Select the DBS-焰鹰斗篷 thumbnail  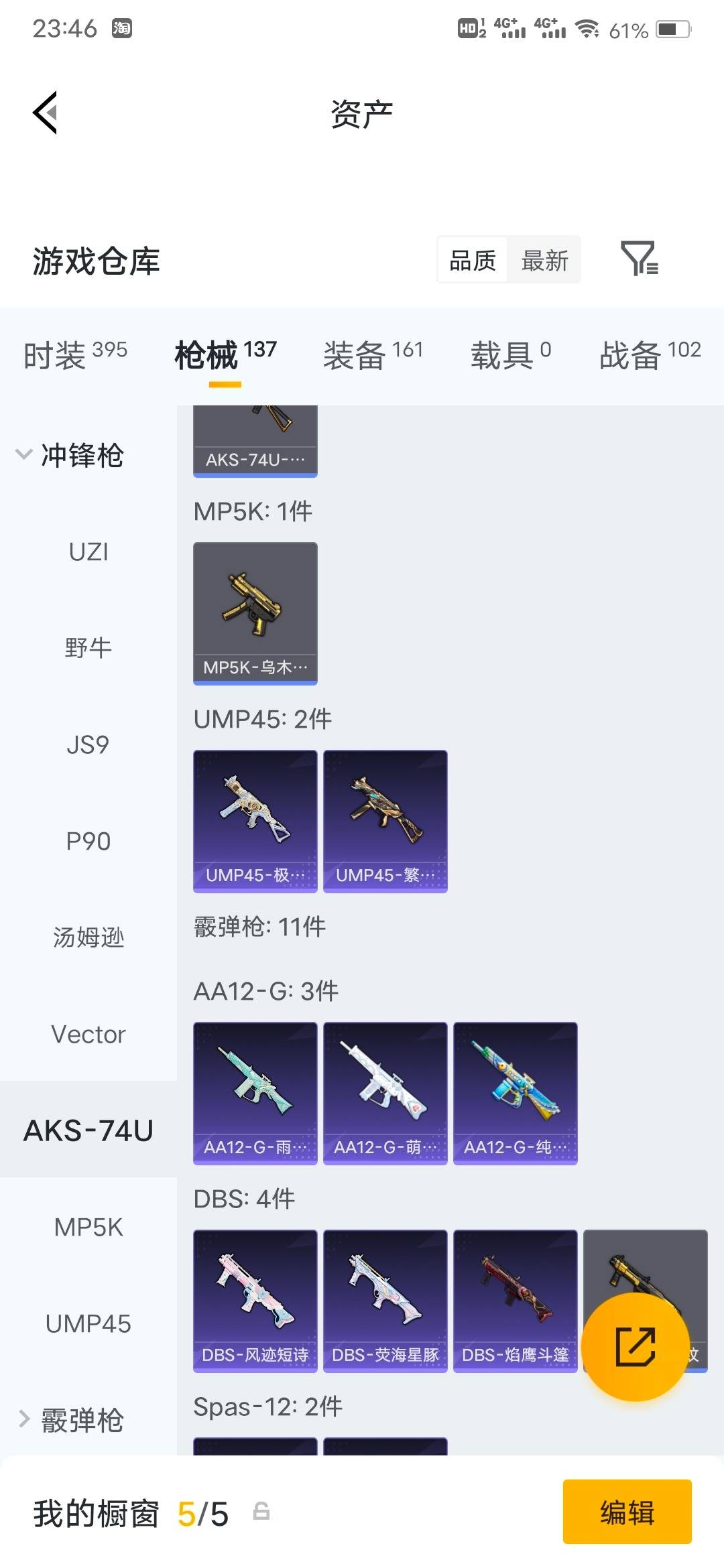(x=514, y=1300)
